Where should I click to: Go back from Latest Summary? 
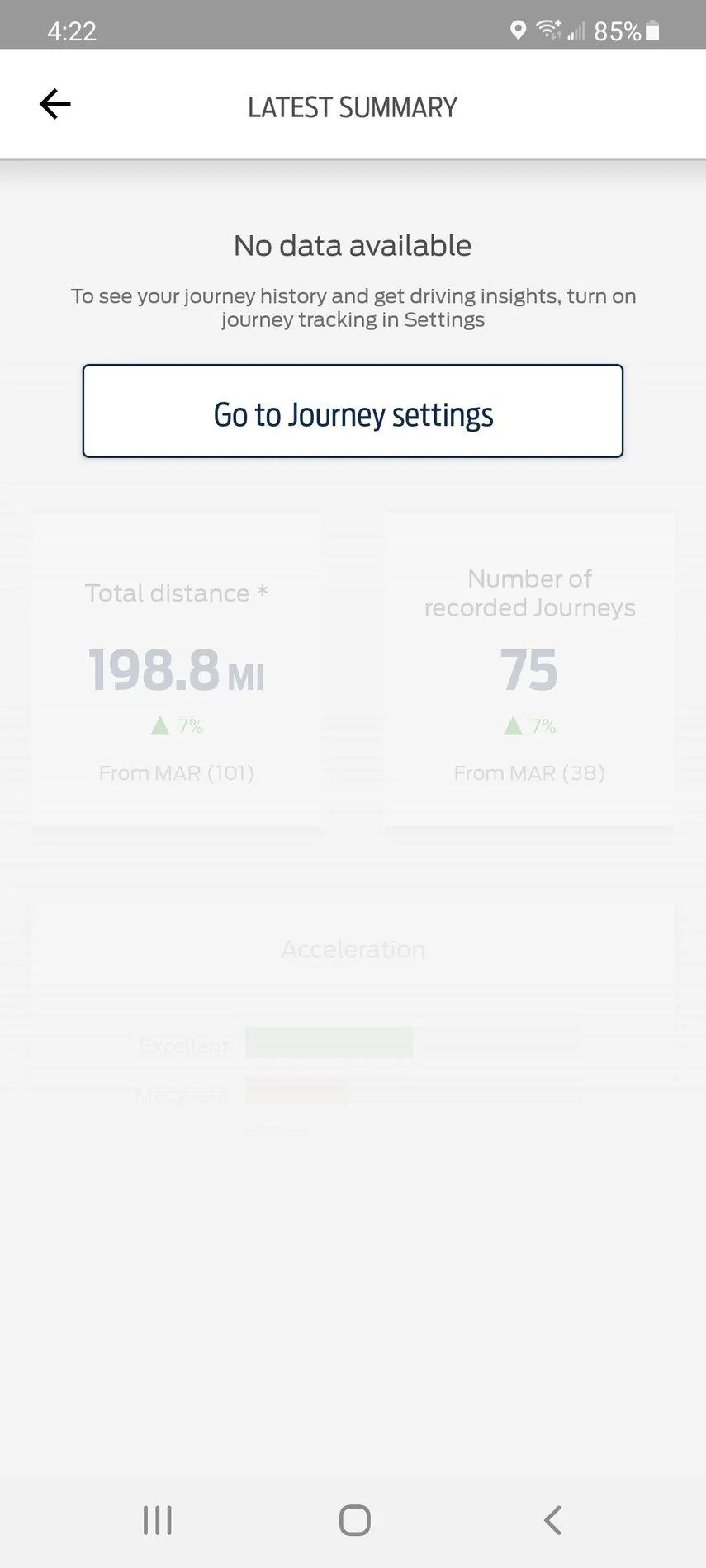click(55, 105)
